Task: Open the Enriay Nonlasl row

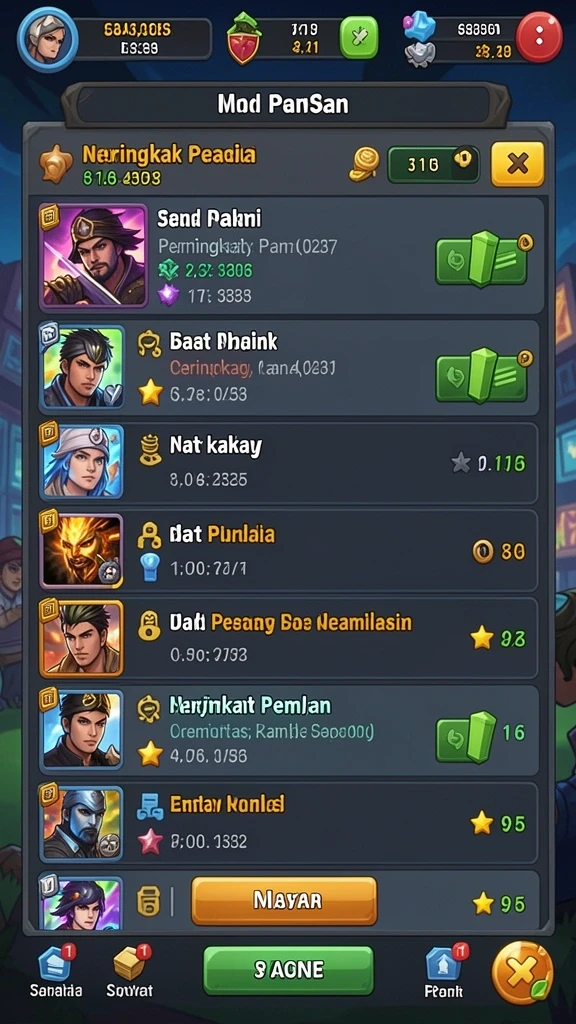Action: coord(288,823)
